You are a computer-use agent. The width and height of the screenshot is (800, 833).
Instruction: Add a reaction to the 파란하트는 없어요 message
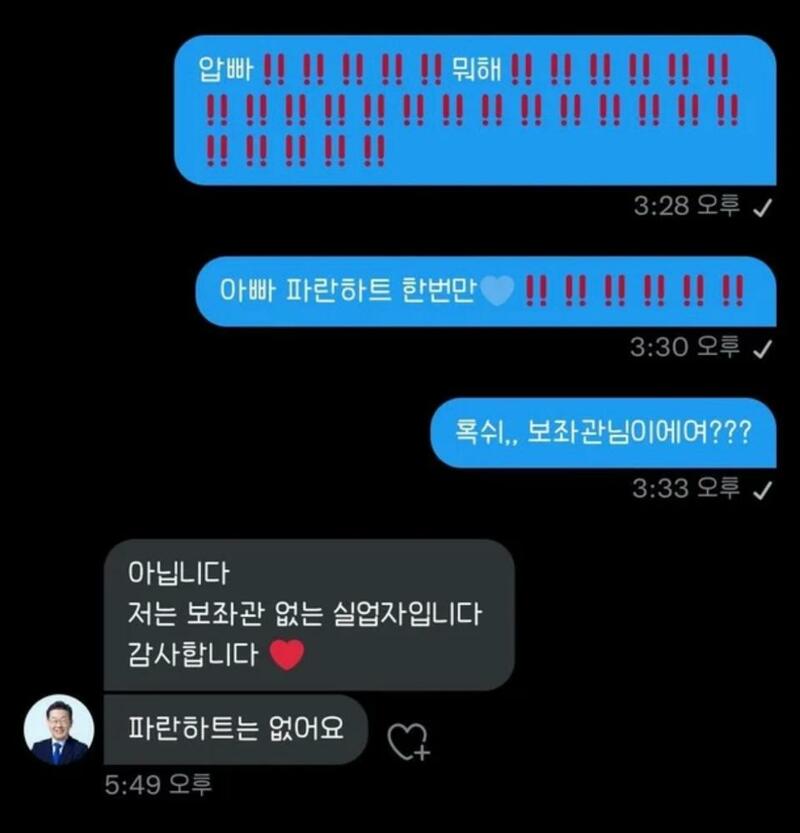click(x=408, y=741)
